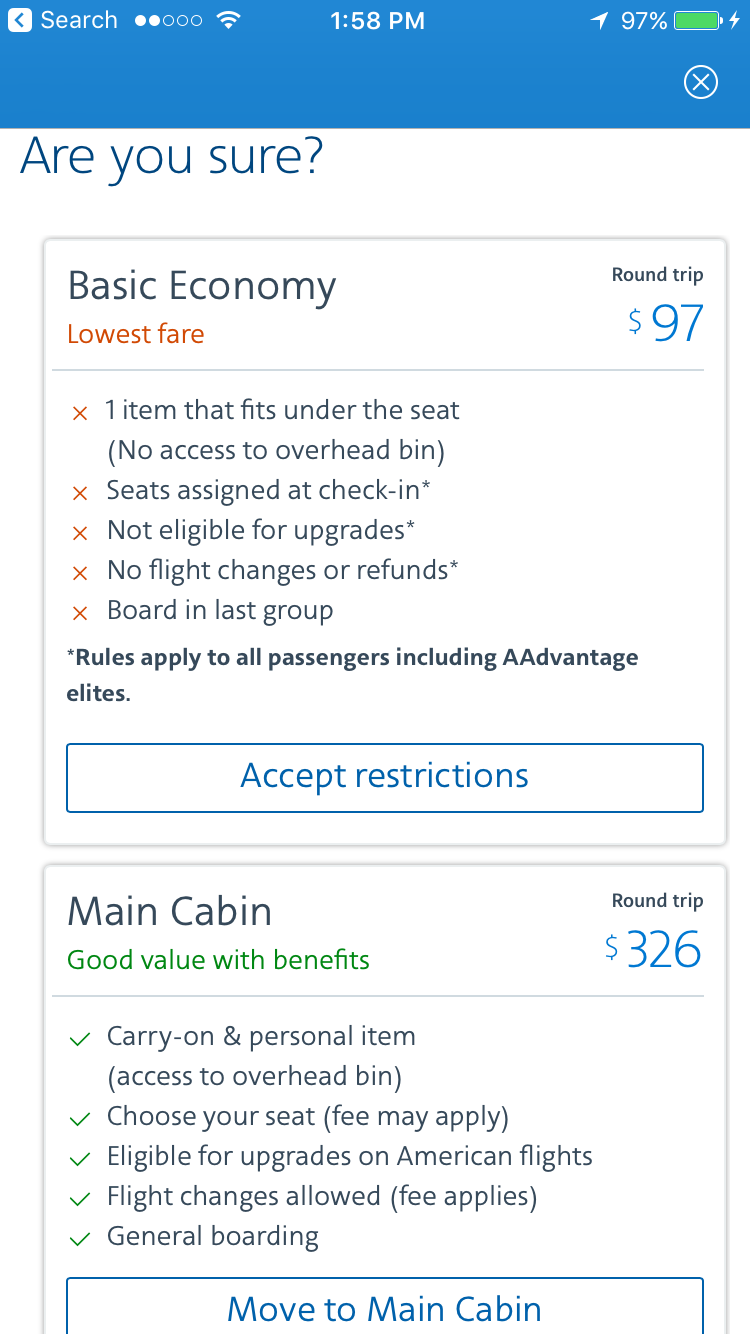Accept Basic Economy restrictions
The height and width of the screenshot is (1334, 750).
click(385, 777)
